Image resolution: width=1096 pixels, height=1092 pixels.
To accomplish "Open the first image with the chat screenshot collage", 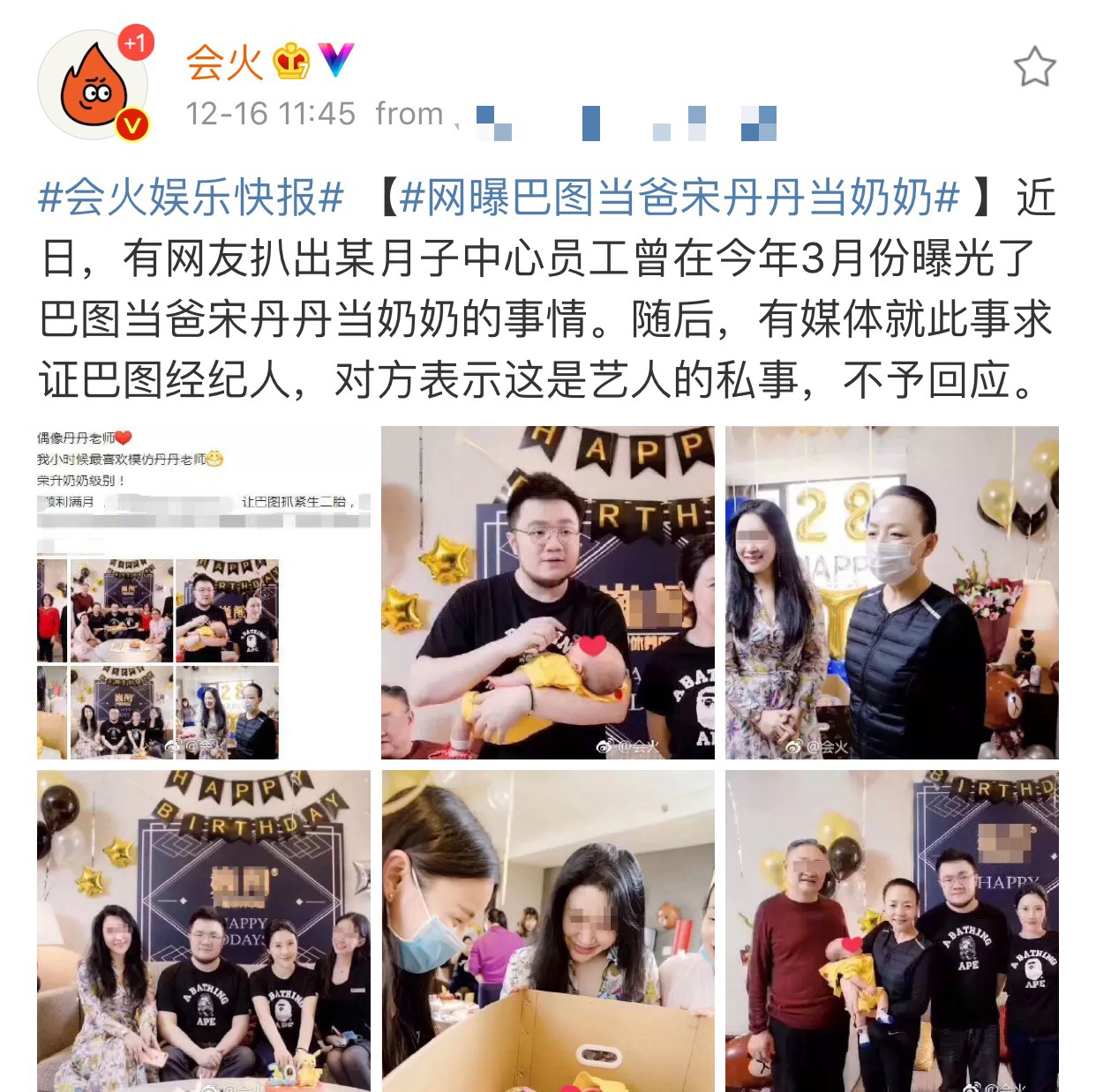I will click(x=203, y=593).
